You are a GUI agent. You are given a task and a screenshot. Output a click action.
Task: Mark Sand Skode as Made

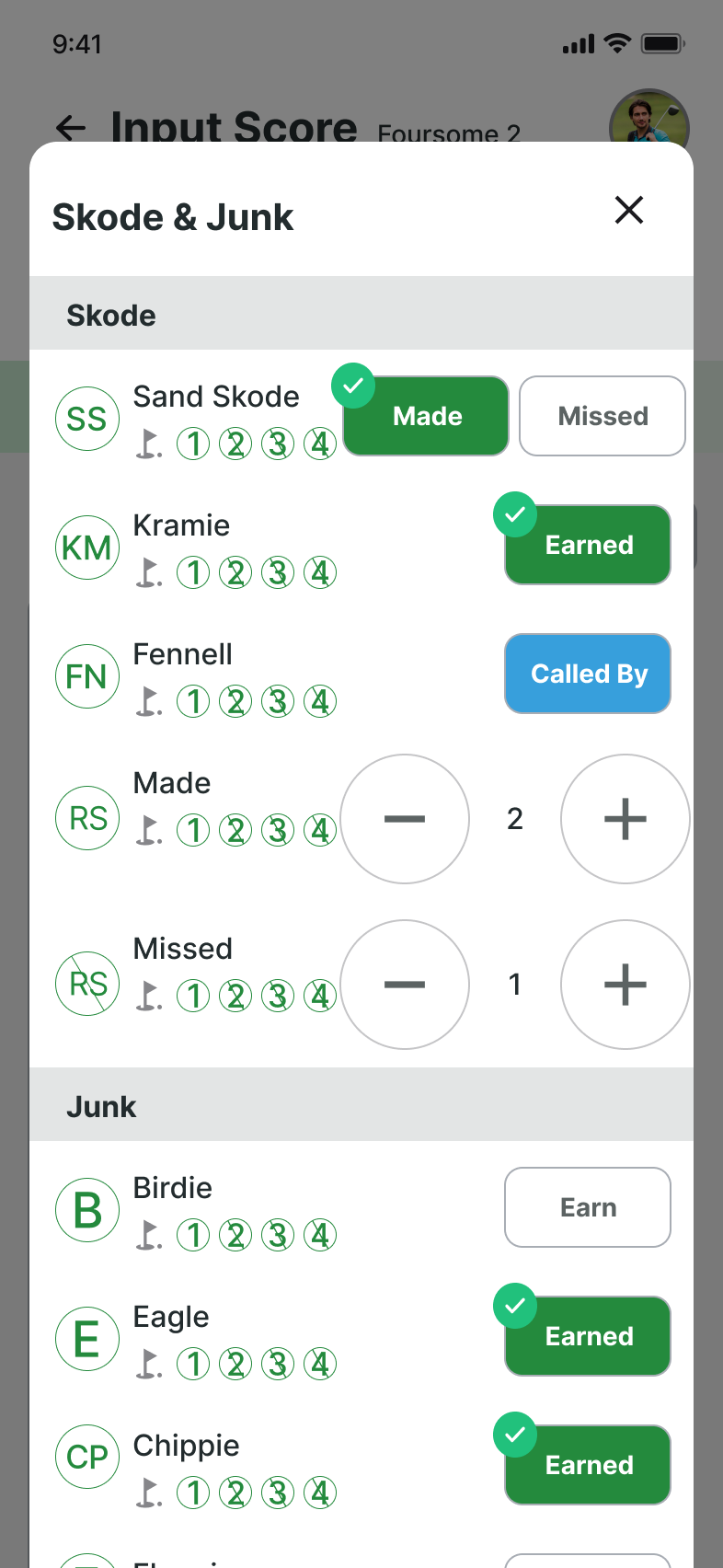point(427,416)
